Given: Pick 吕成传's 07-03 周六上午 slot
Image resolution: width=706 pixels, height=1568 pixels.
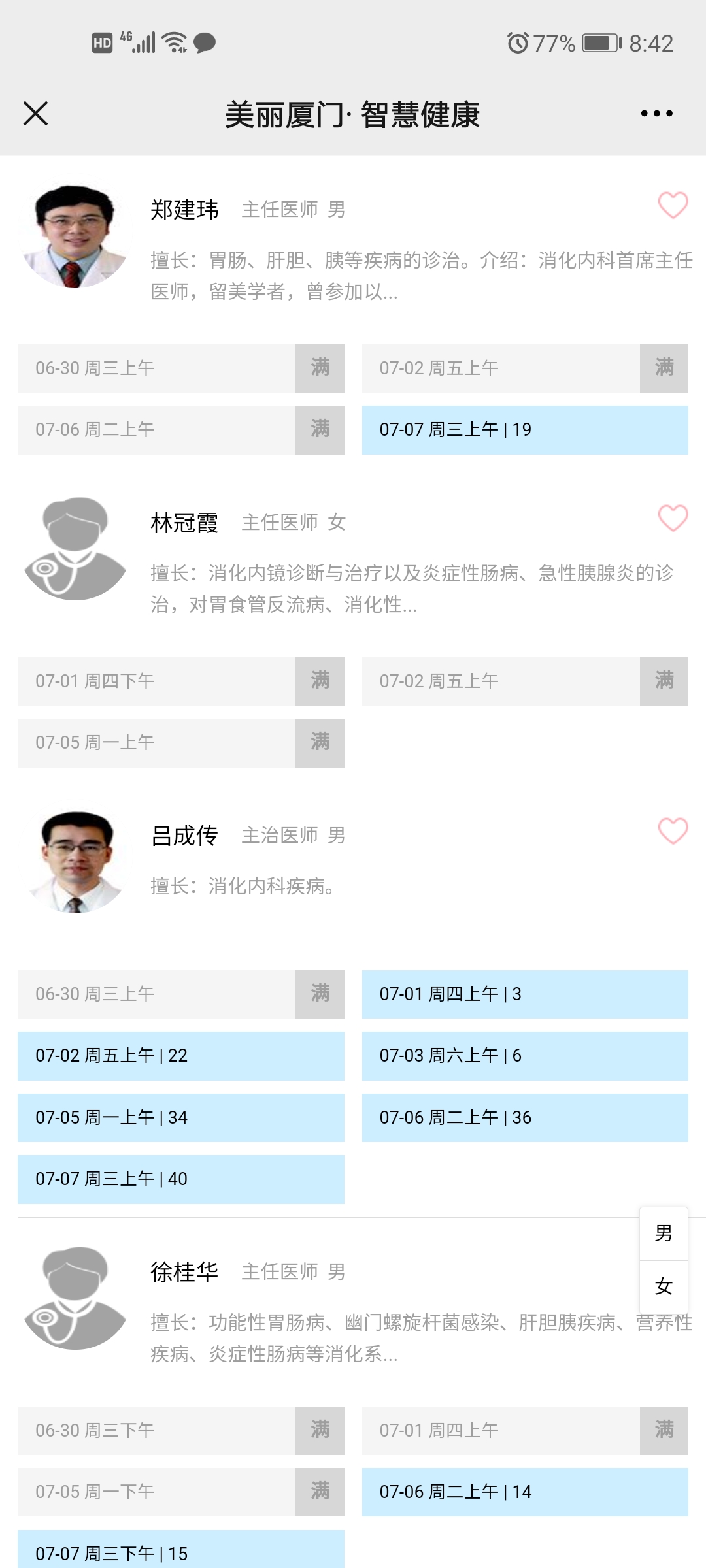Looking at the screenshot, I should pos(525,1056).
